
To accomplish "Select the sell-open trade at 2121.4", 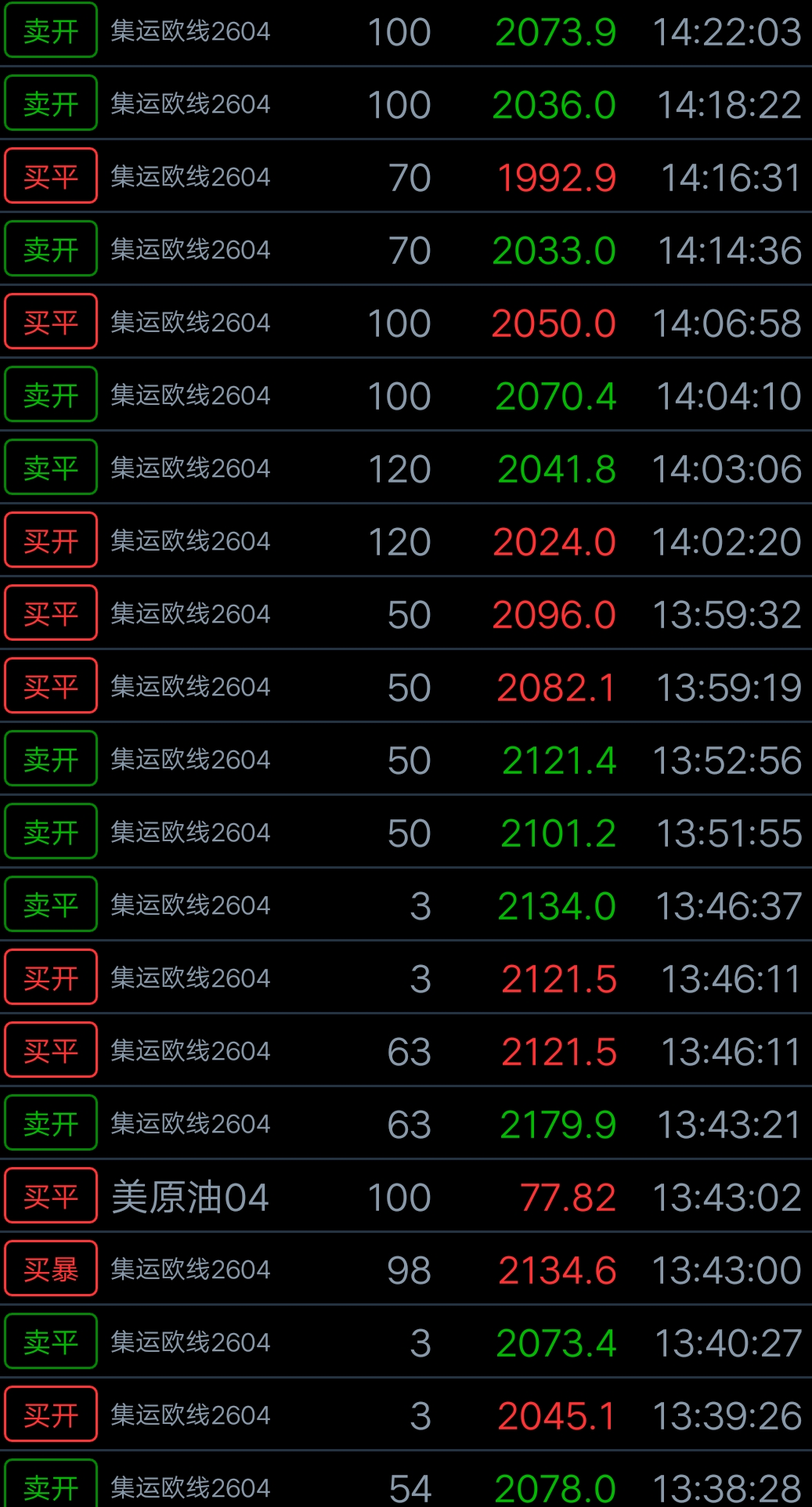I will 406,761.
